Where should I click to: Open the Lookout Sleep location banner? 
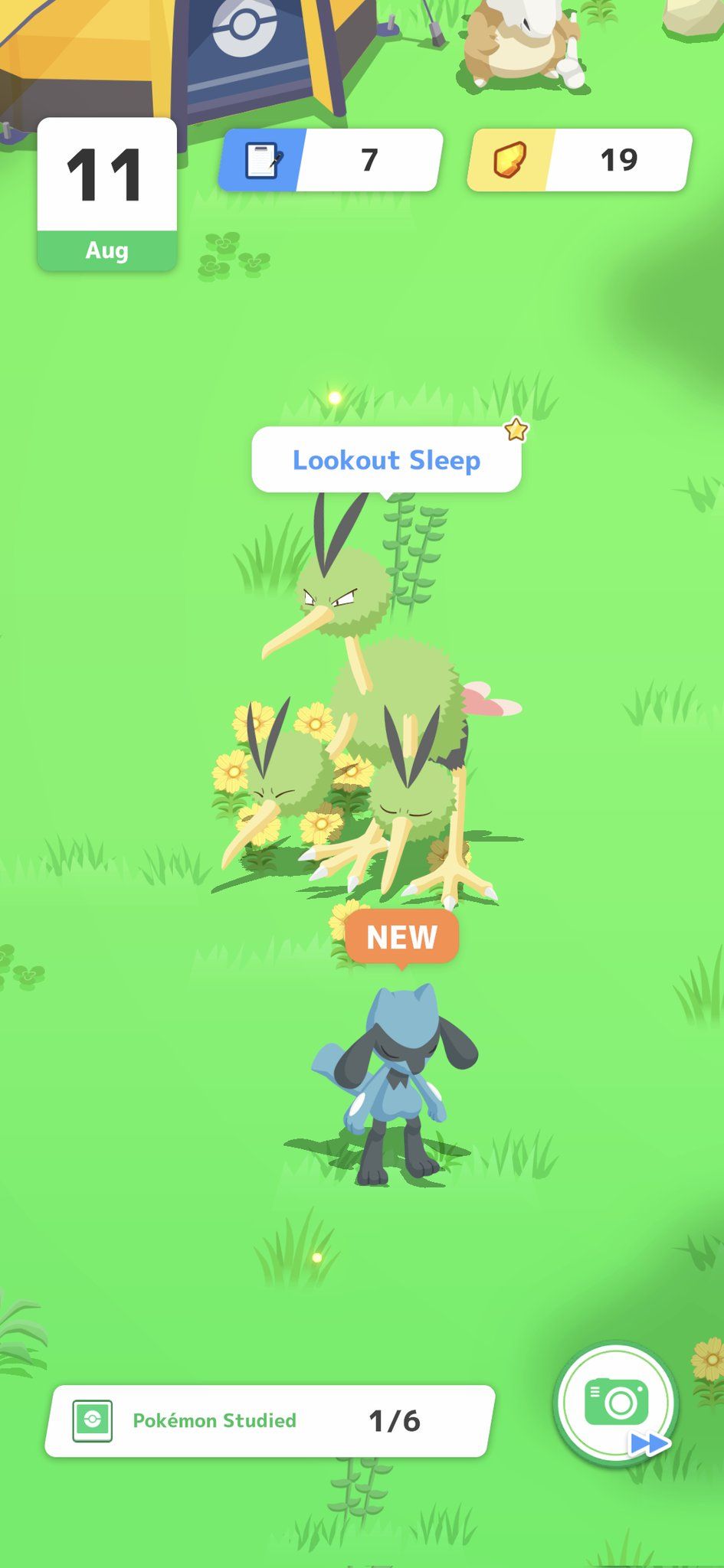385,460
